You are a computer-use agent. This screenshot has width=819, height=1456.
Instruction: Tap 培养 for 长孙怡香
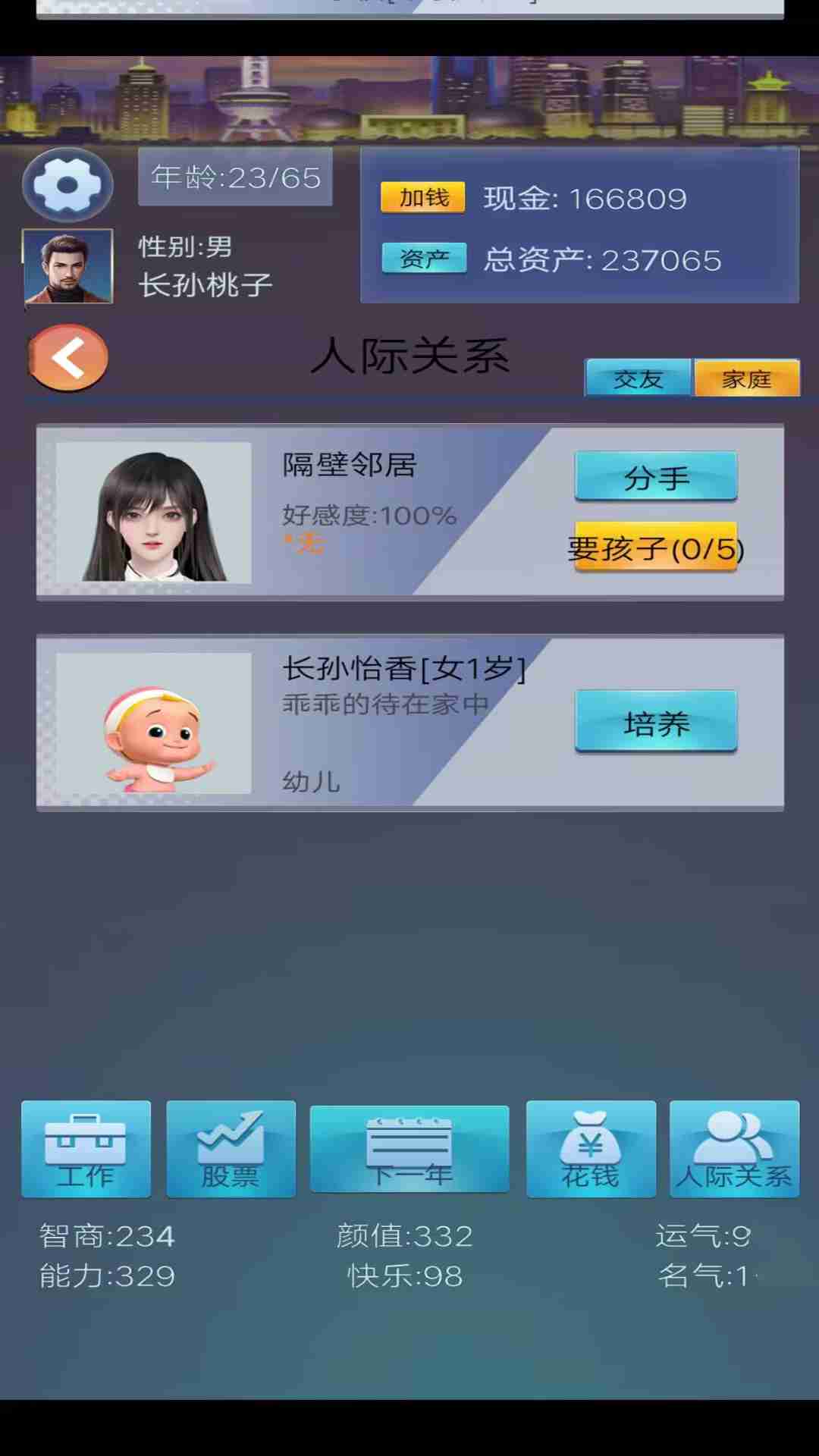[656, 722]
